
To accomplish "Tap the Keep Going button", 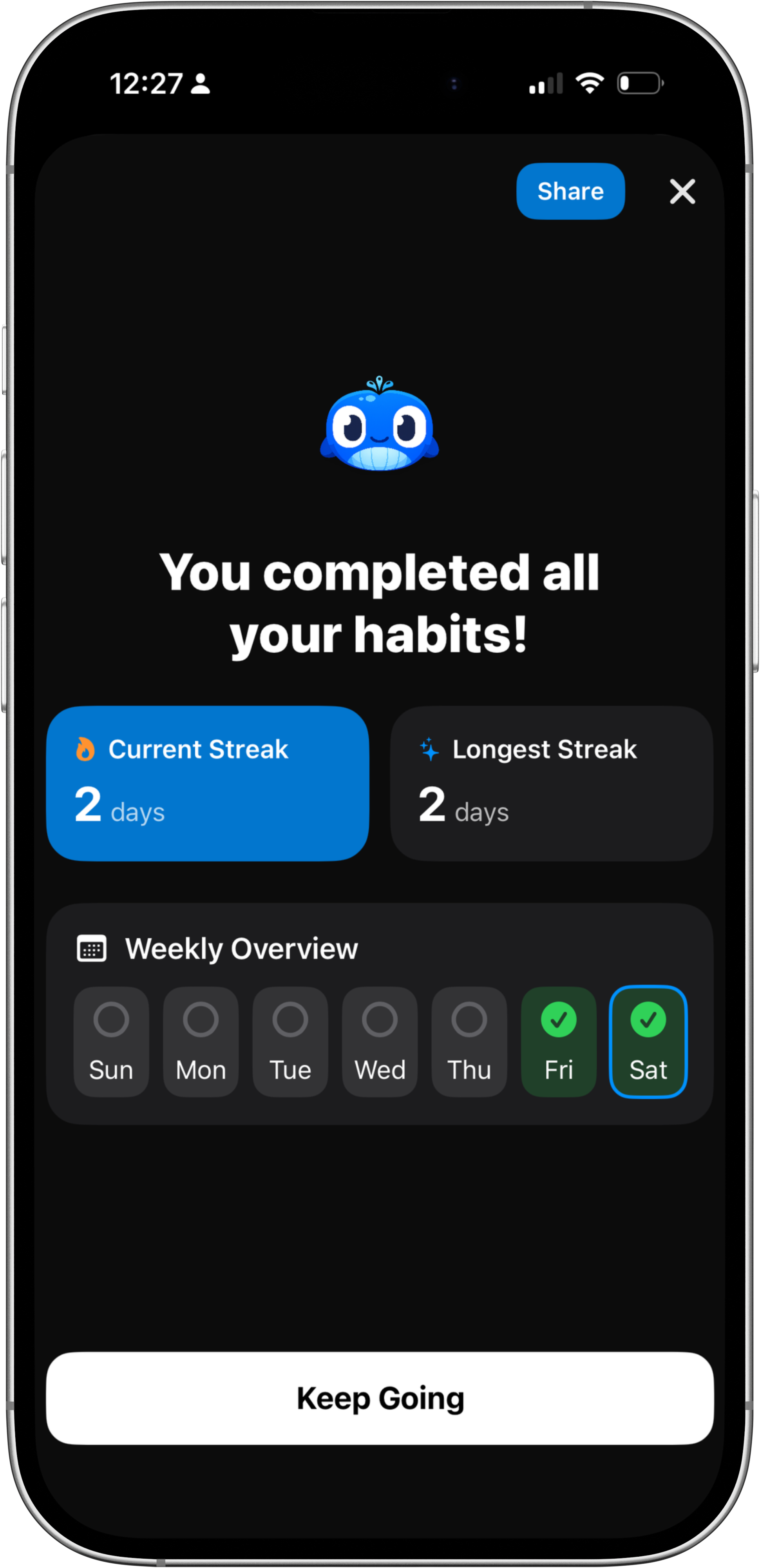I will click(x=380, y=1397).
